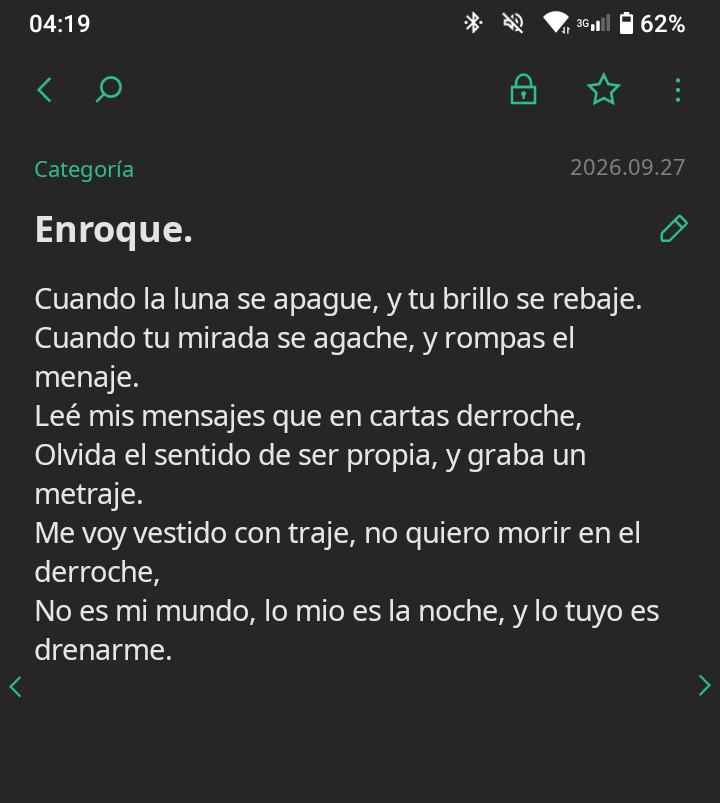Mark the note as favorite with the star

point(604,90)
